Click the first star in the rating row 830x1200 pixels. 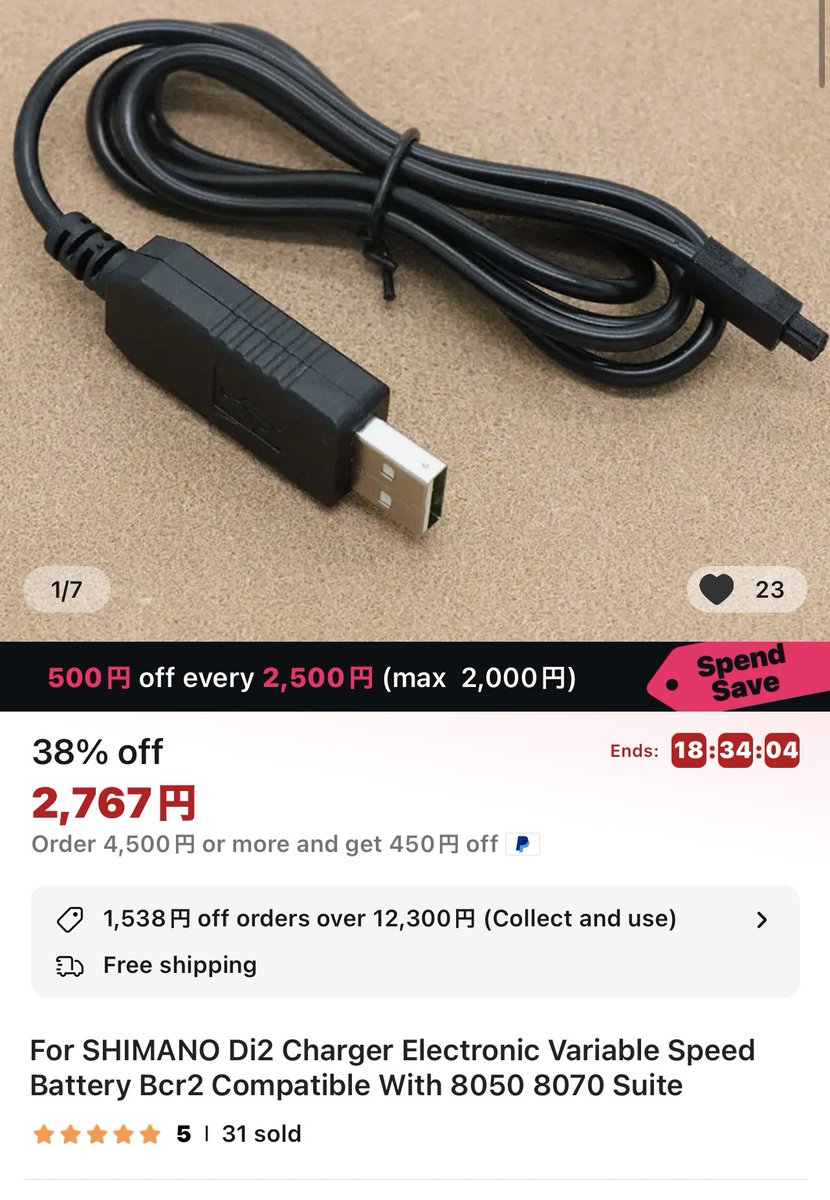[45, 1133]
